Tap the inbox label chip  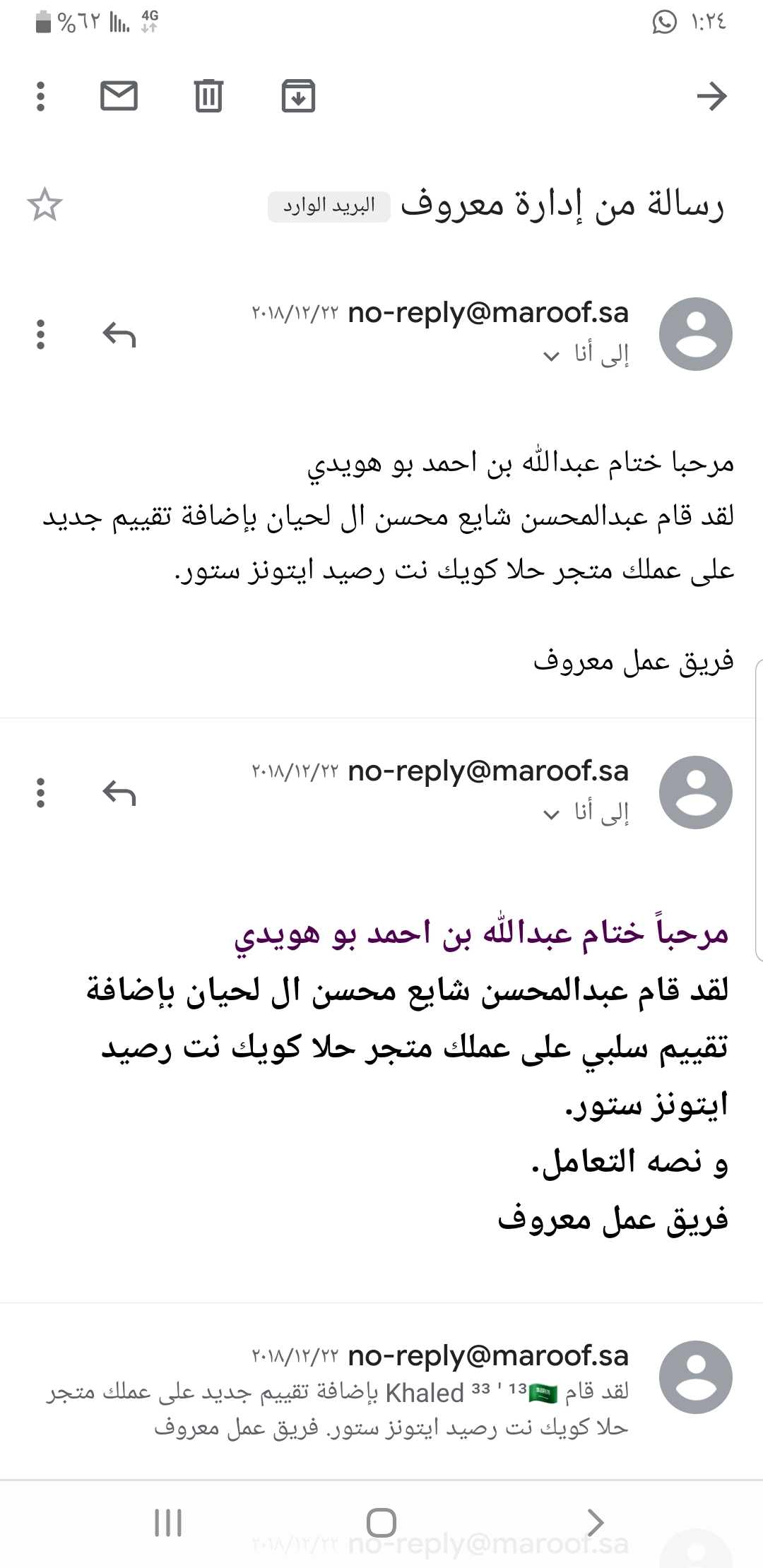329,207
